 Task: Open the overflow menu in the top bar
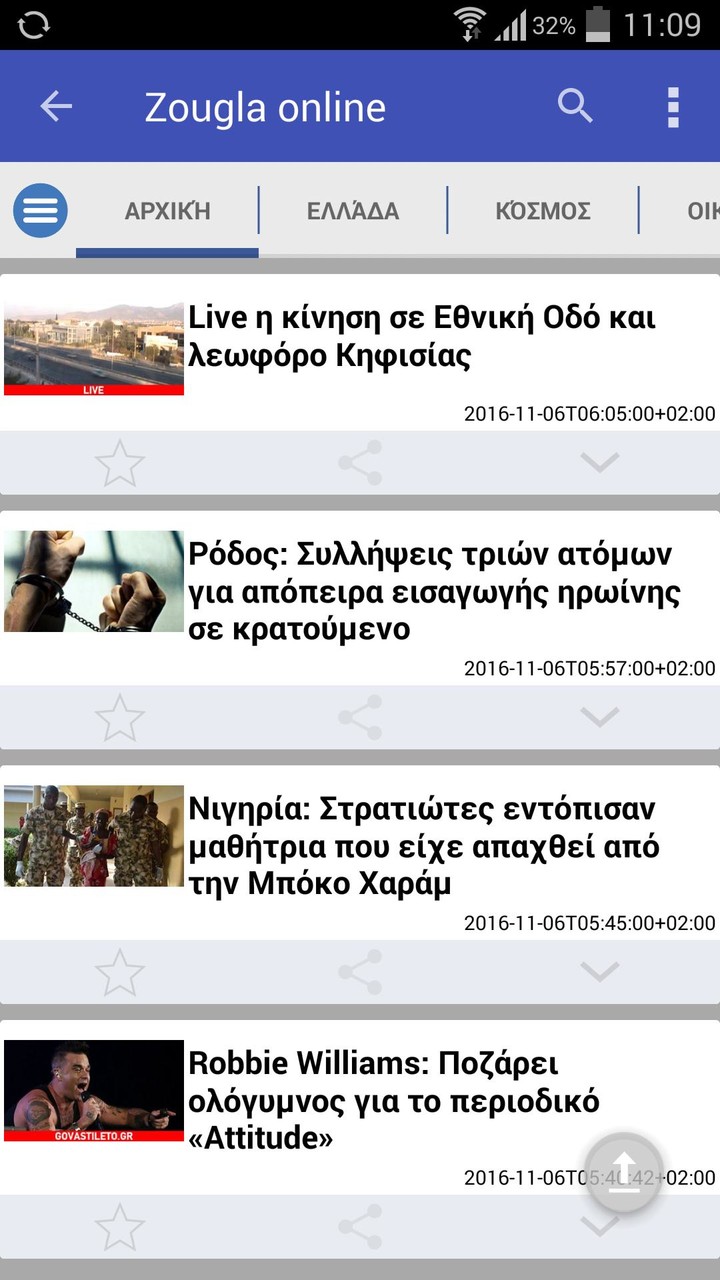(673, 106)
